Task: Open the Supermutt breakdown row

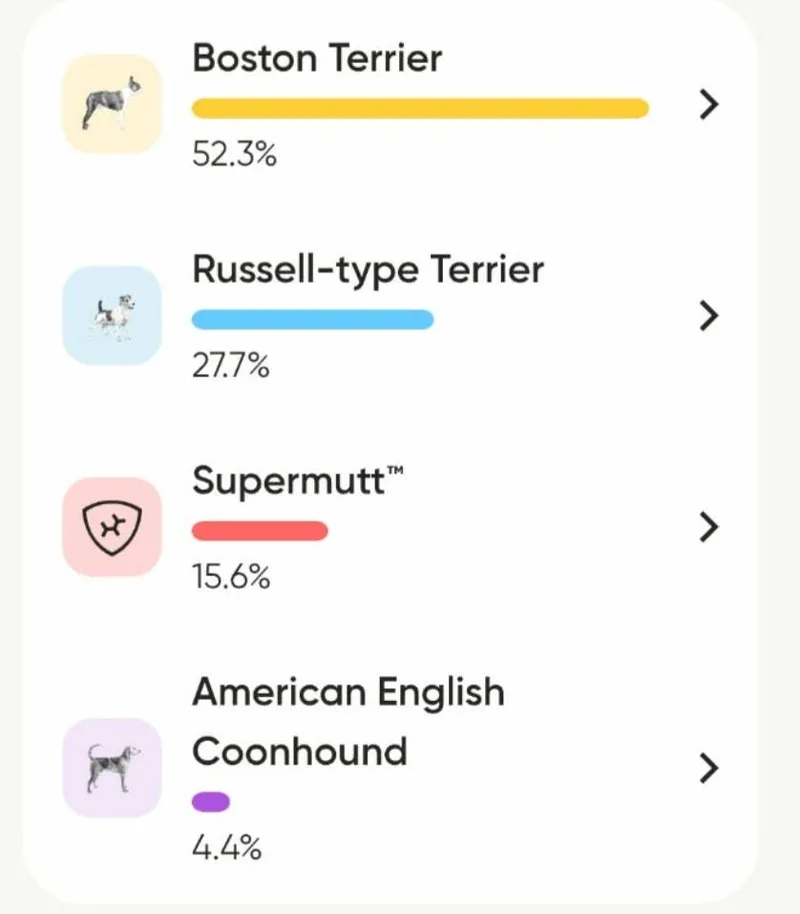Action: [708, 527]
